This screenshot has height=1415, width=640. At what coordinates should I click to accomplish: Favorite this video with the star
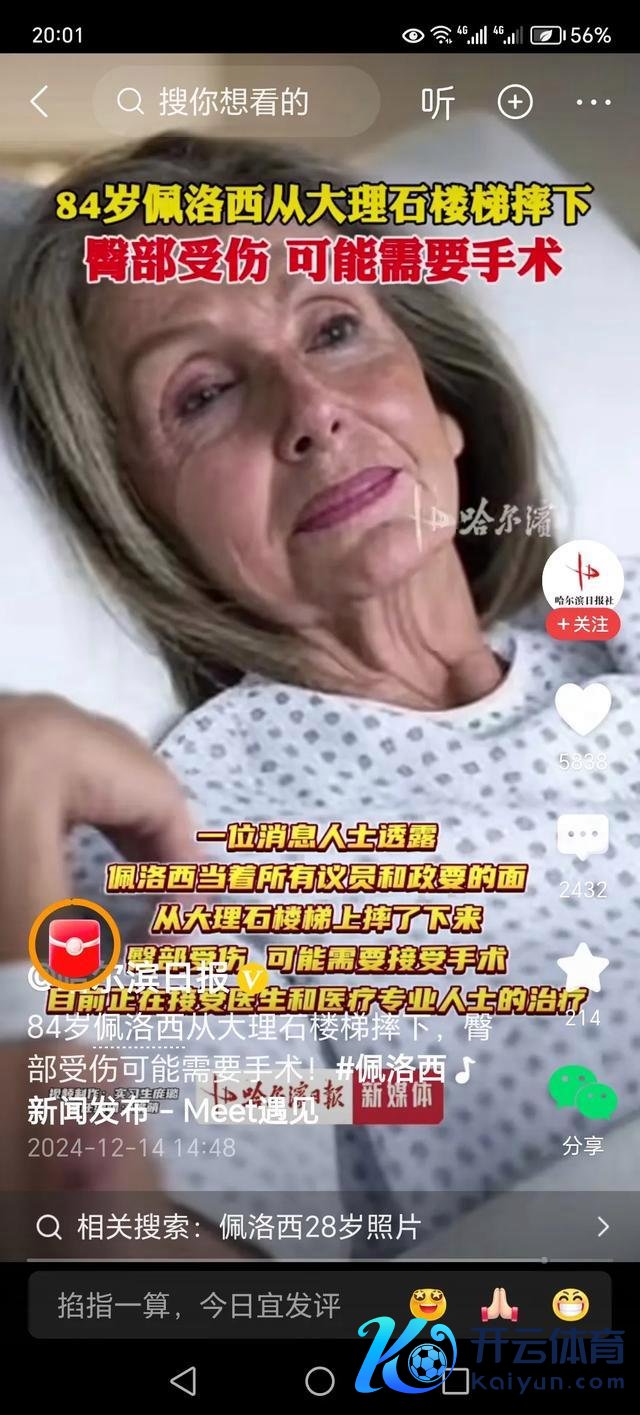582,968
